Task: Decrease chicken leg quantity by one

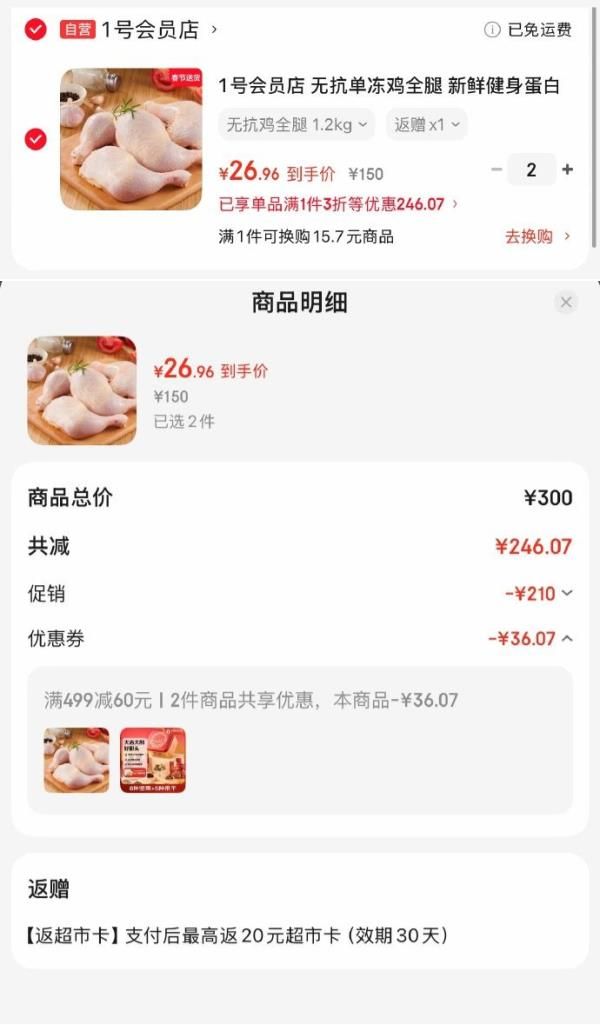Action: pyautogui.click(x=496, y=170)
